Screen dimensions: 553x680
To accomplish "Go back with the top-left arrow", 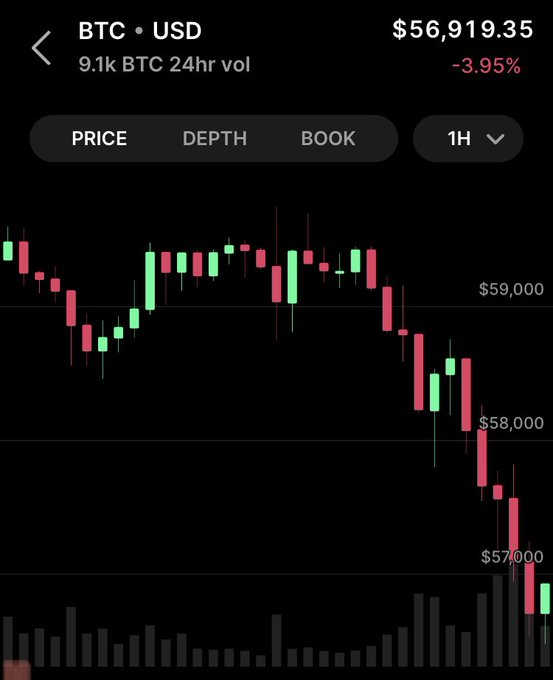I will click(x=42, y=48).
